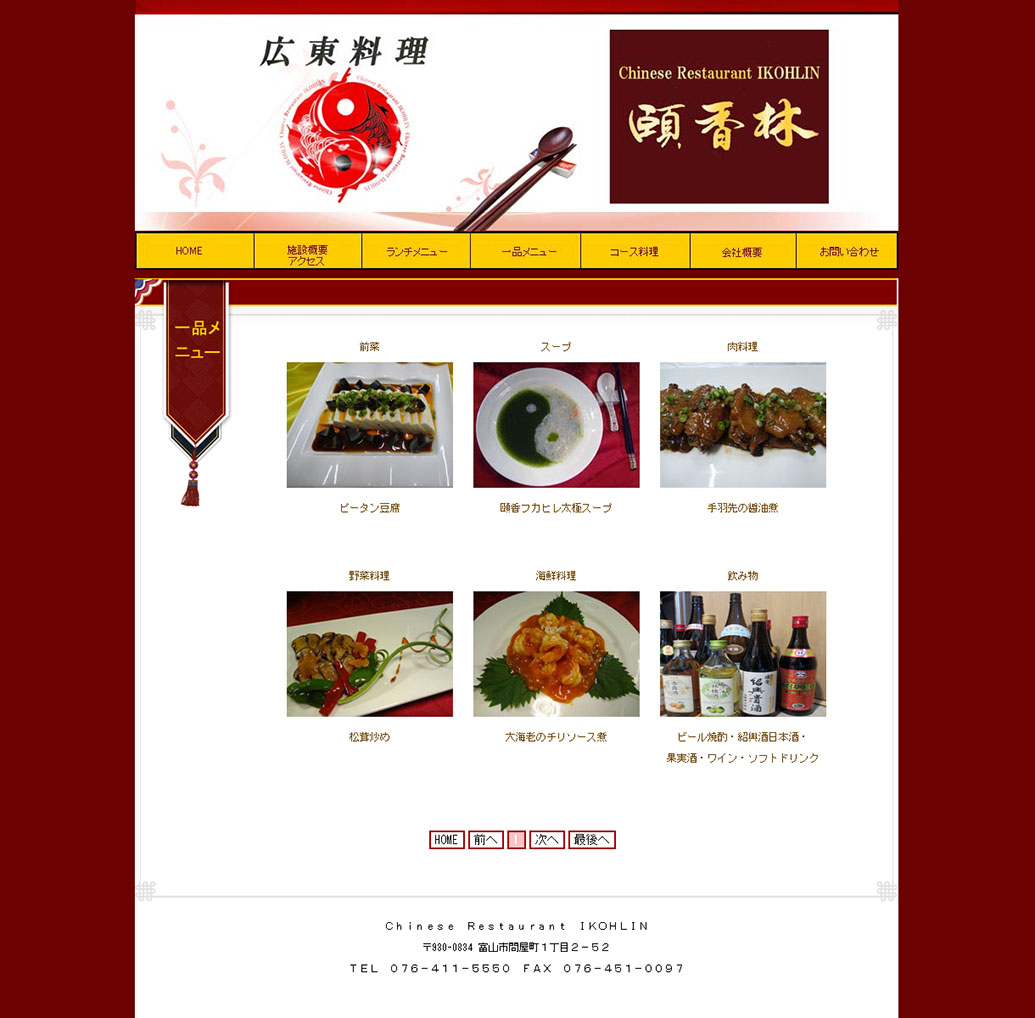Open the 手羽先の醤油煮 meat dish photo

pos(742,425)
